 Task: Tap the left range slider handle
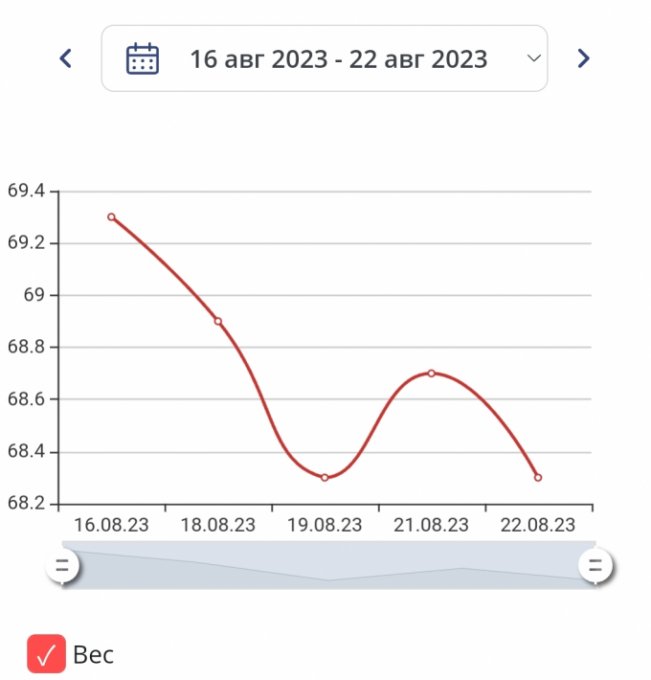[x=62, y=566]
